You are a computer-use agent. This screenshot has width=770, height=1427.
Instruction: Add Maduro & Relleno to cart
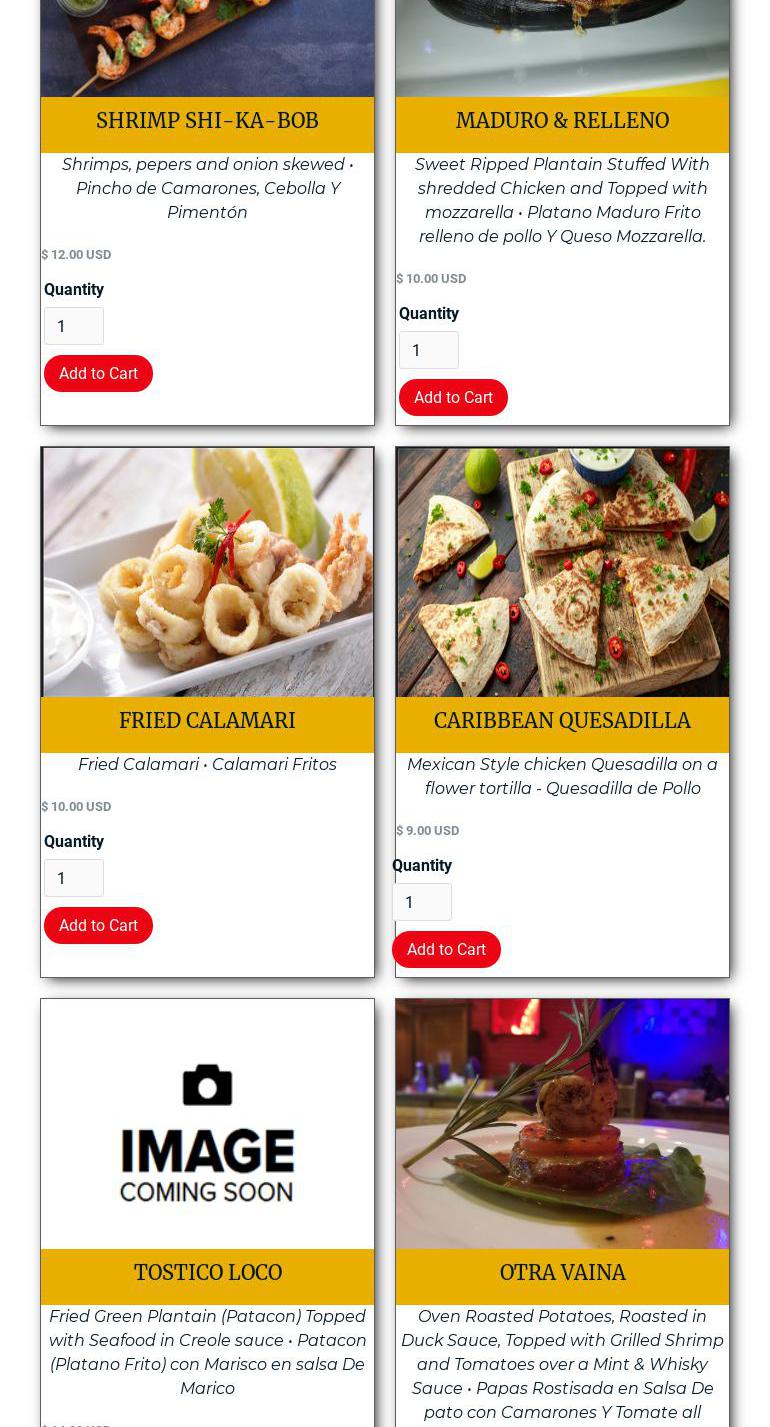tap(453, 397)
